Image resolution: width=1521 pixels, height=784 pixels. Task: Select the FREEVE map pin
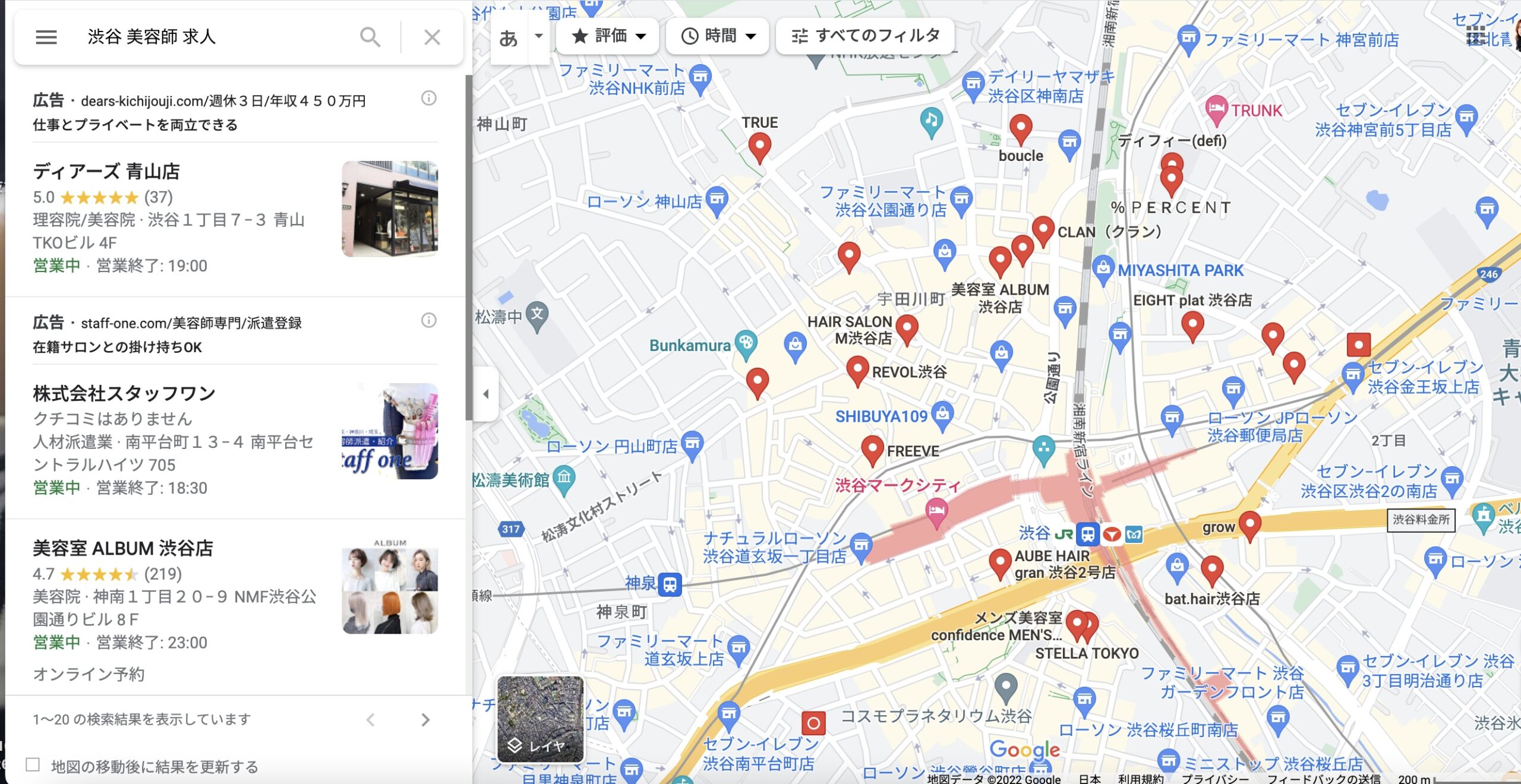[x=872, y=448]
